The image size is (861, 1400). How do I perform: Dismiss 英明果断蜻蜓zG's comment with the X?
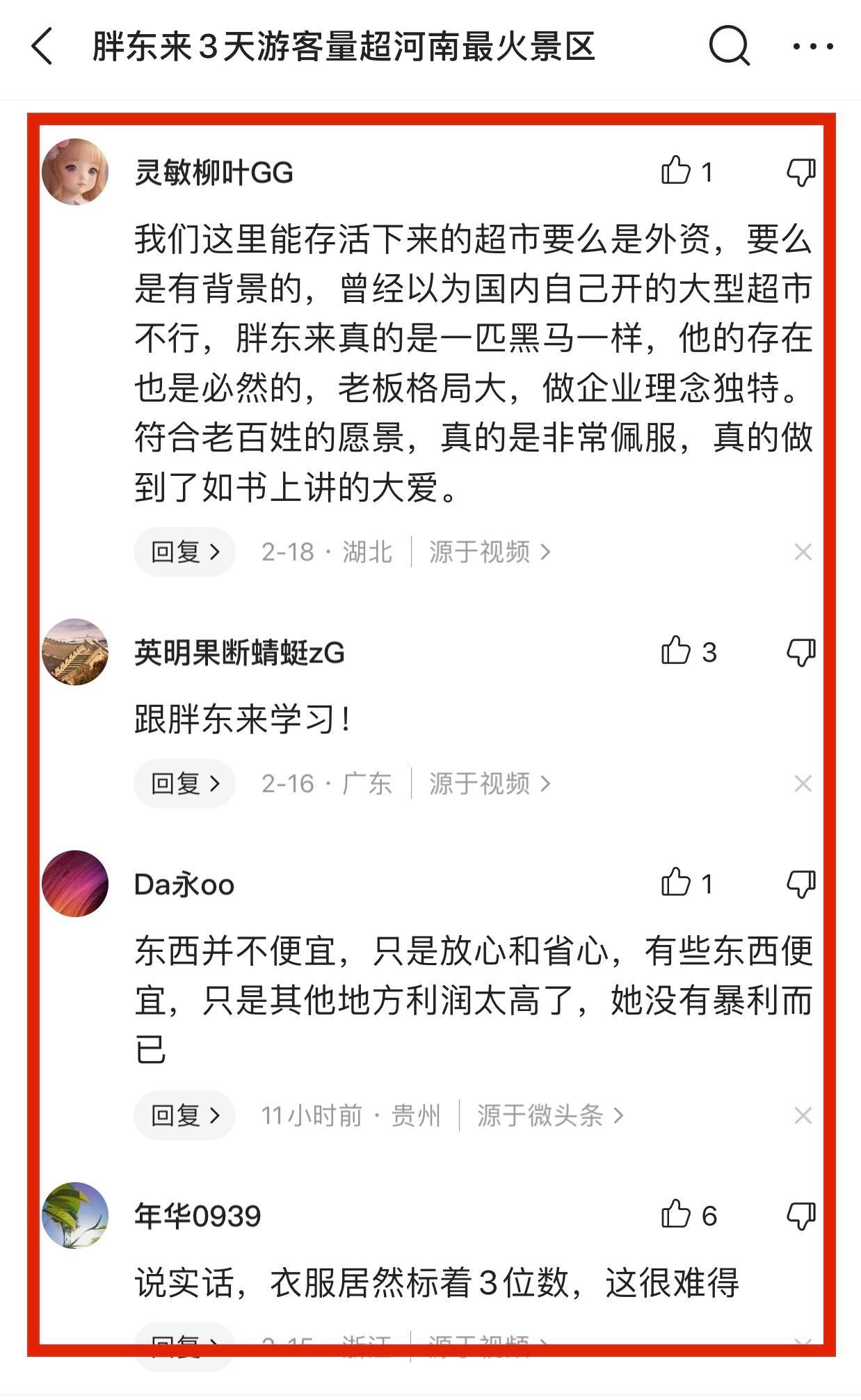coord(803,783)
